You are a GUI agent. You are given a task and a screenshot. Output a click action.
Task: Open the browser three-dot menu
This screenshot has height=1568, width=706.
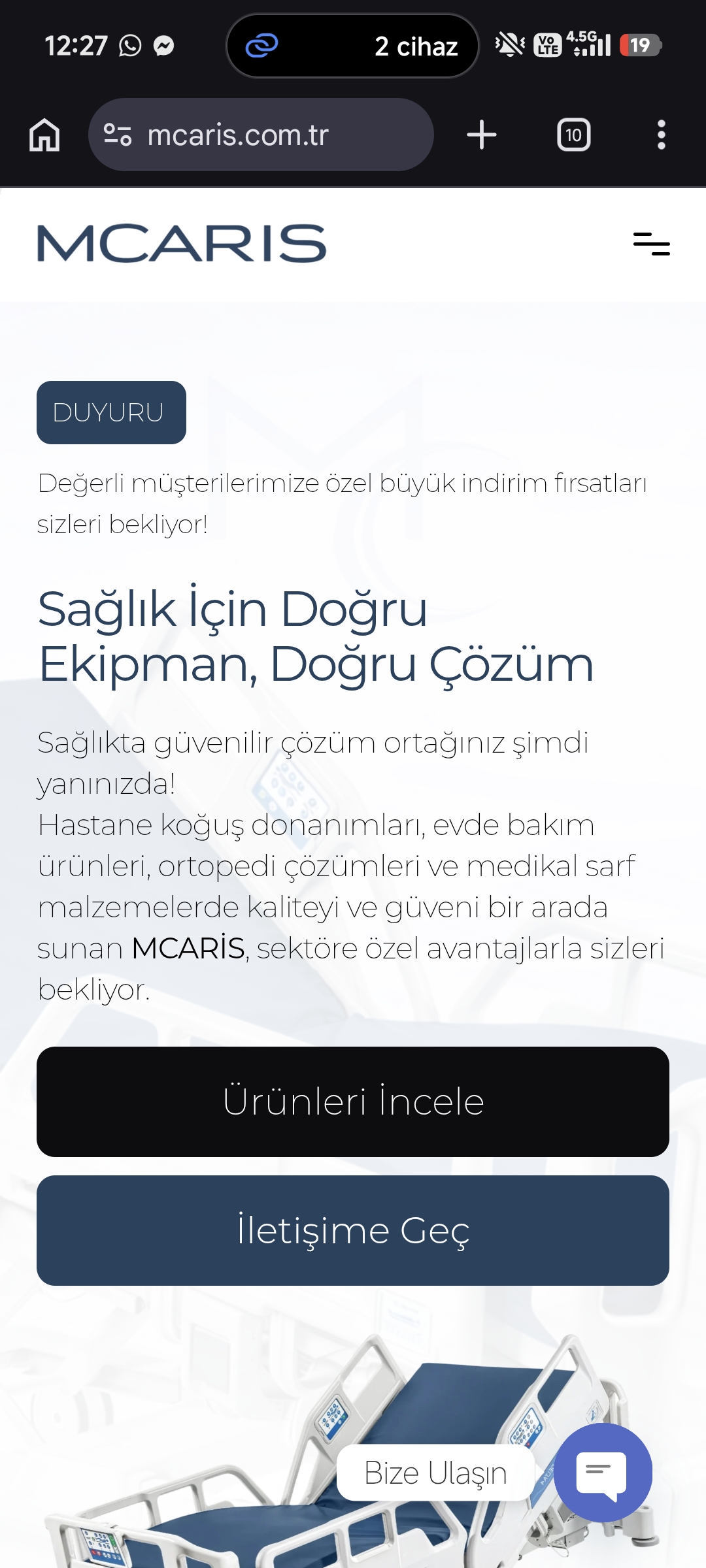tap(662, 135)
